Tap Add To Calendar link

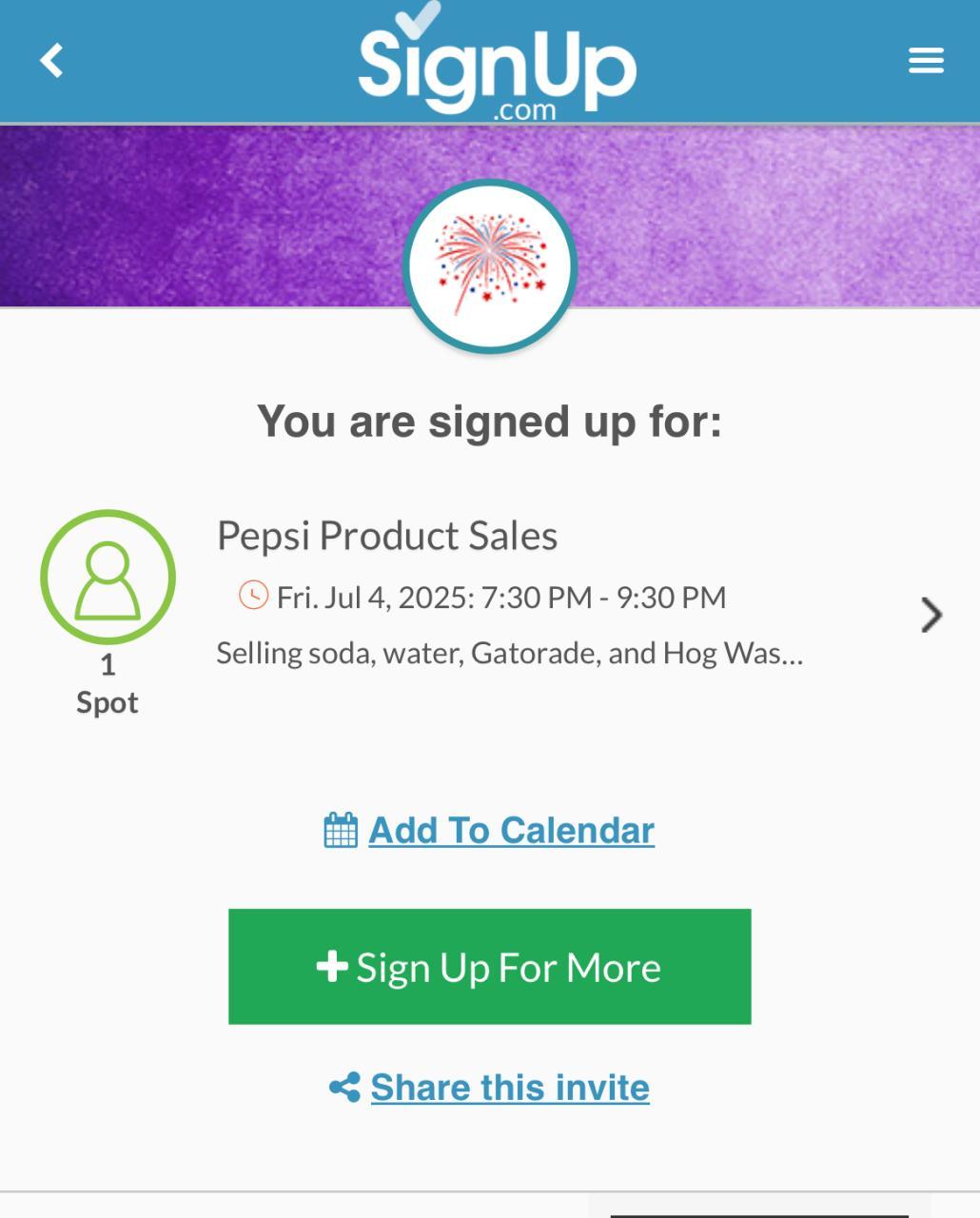tap(510, 830)
